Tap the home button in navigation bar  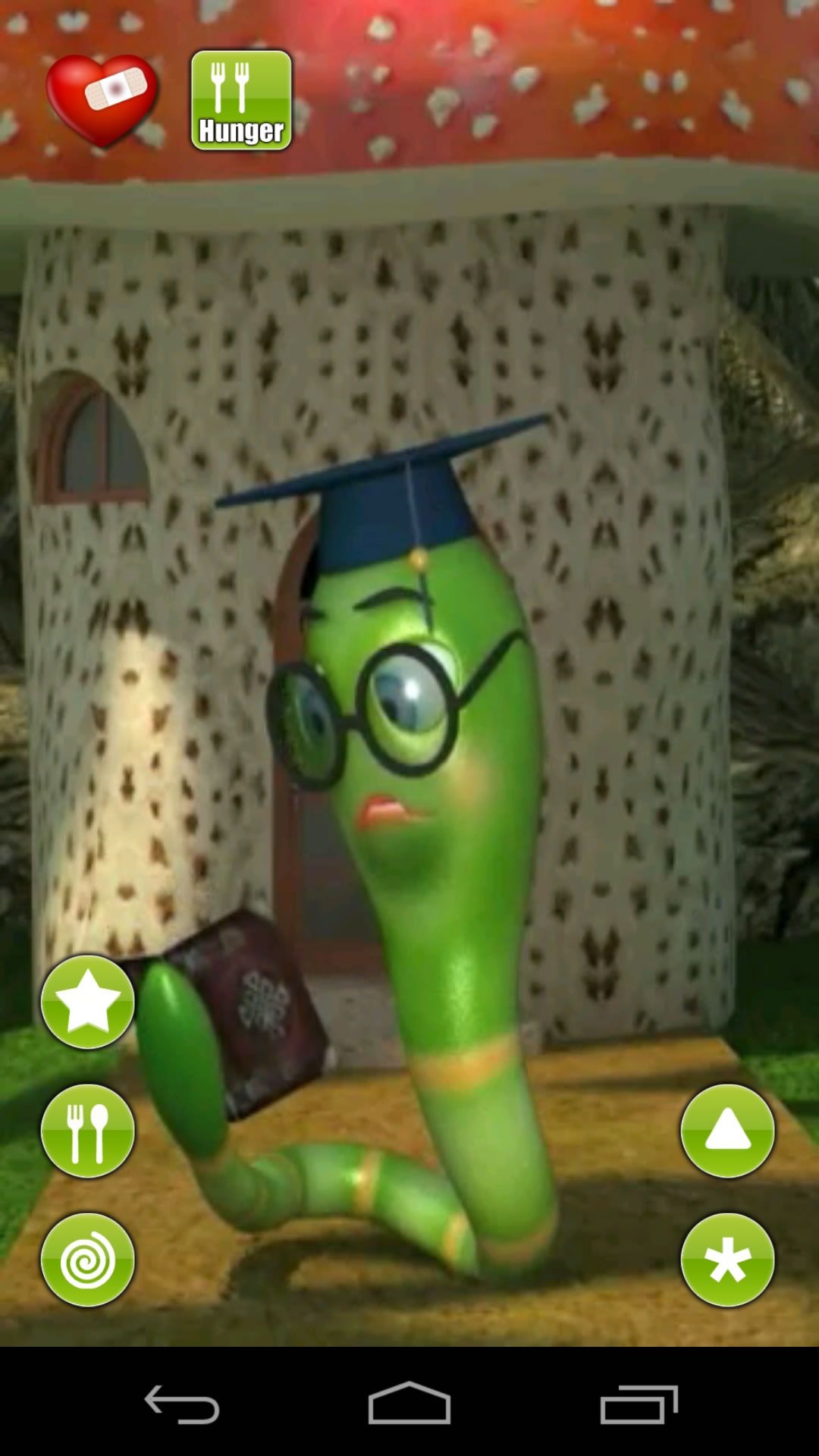coord(409,1403)
